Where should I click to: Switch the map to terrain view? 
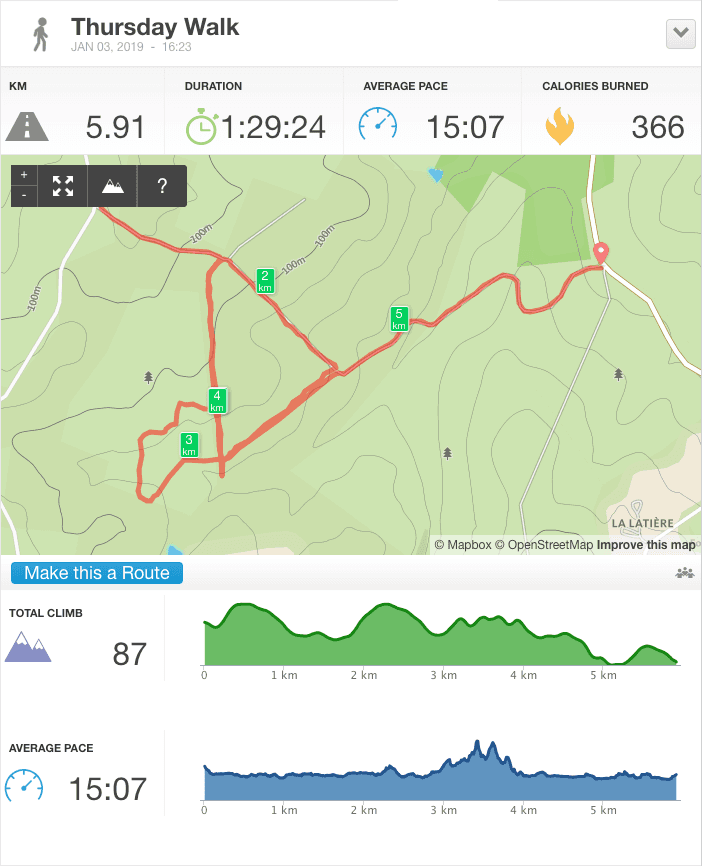tap(113, 185)
